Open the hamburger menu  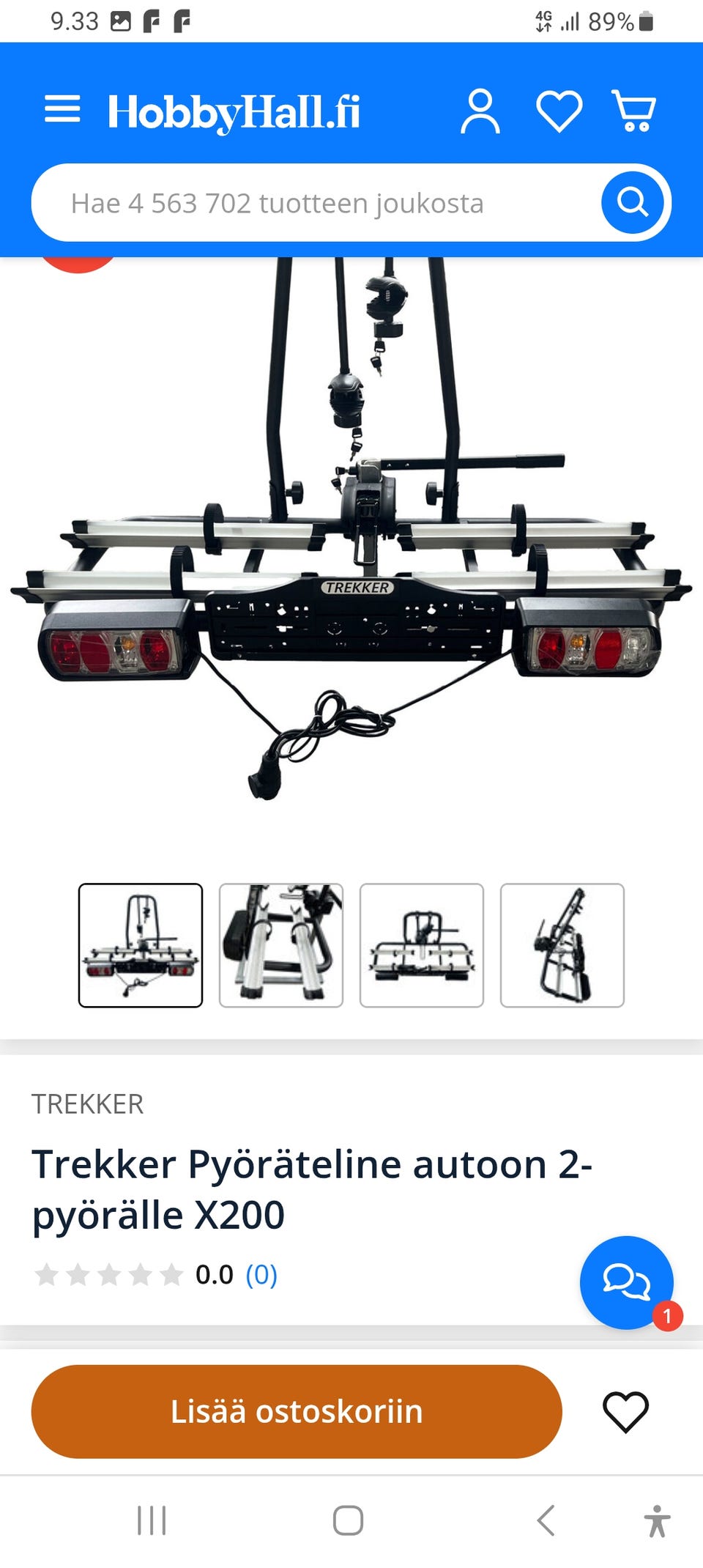62,109
